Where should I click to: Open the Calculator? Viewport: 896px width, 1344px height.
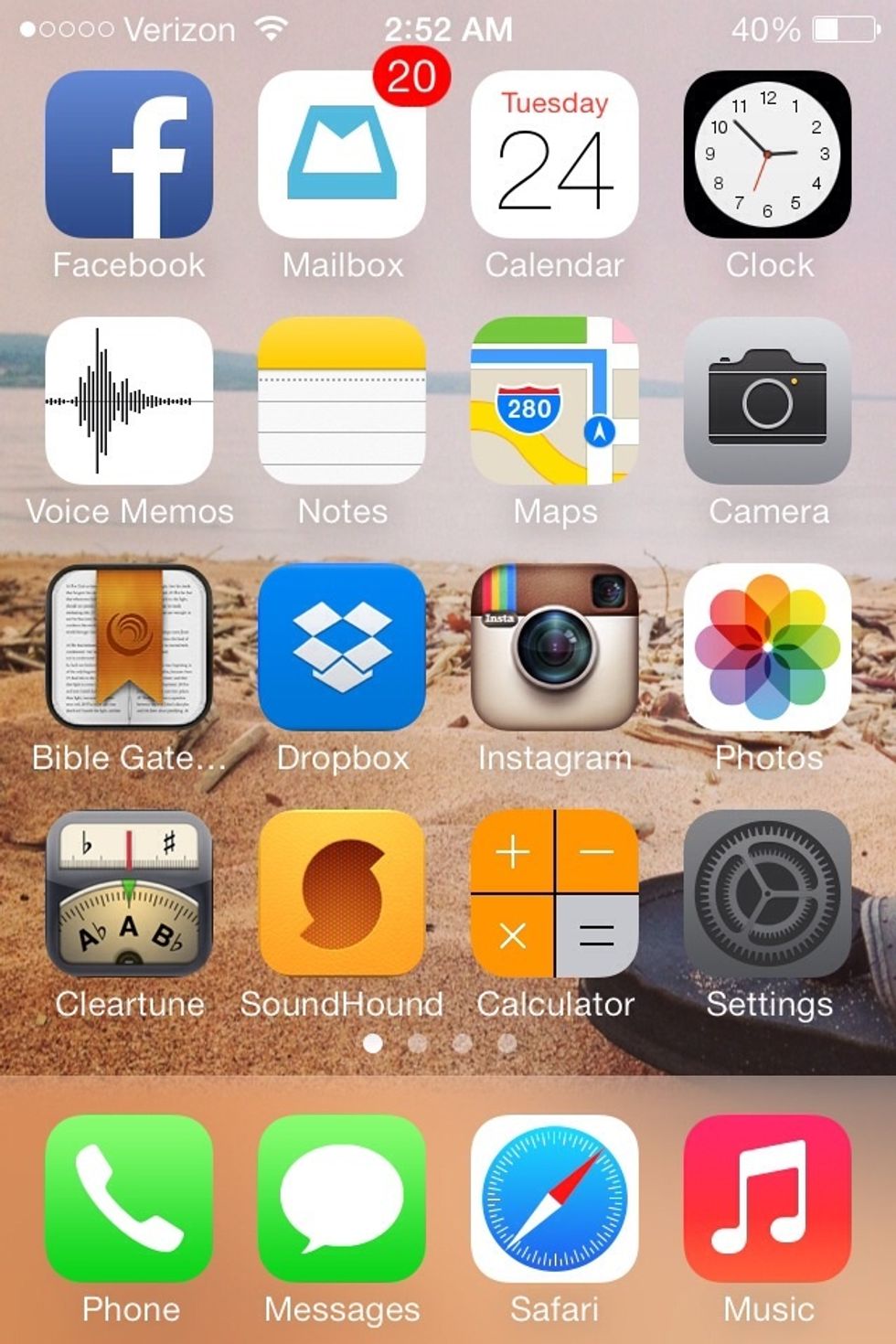[x=555, y=896]
